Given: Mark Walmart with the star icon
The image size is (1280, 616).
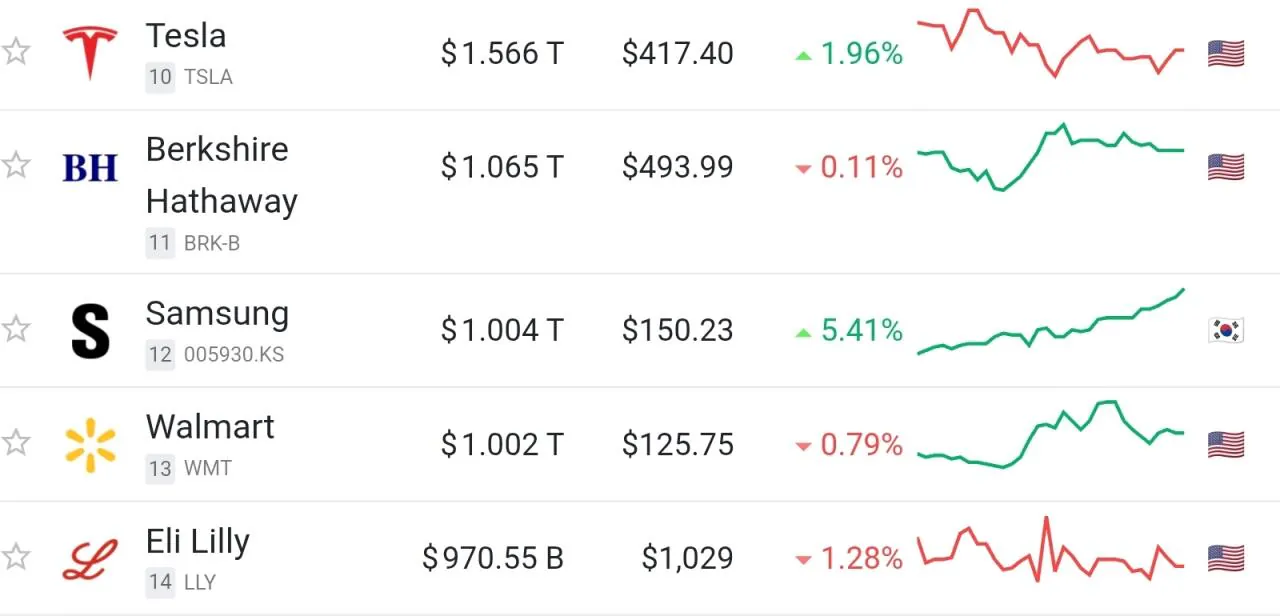Looking at the screenshot, I should [16, 442].
